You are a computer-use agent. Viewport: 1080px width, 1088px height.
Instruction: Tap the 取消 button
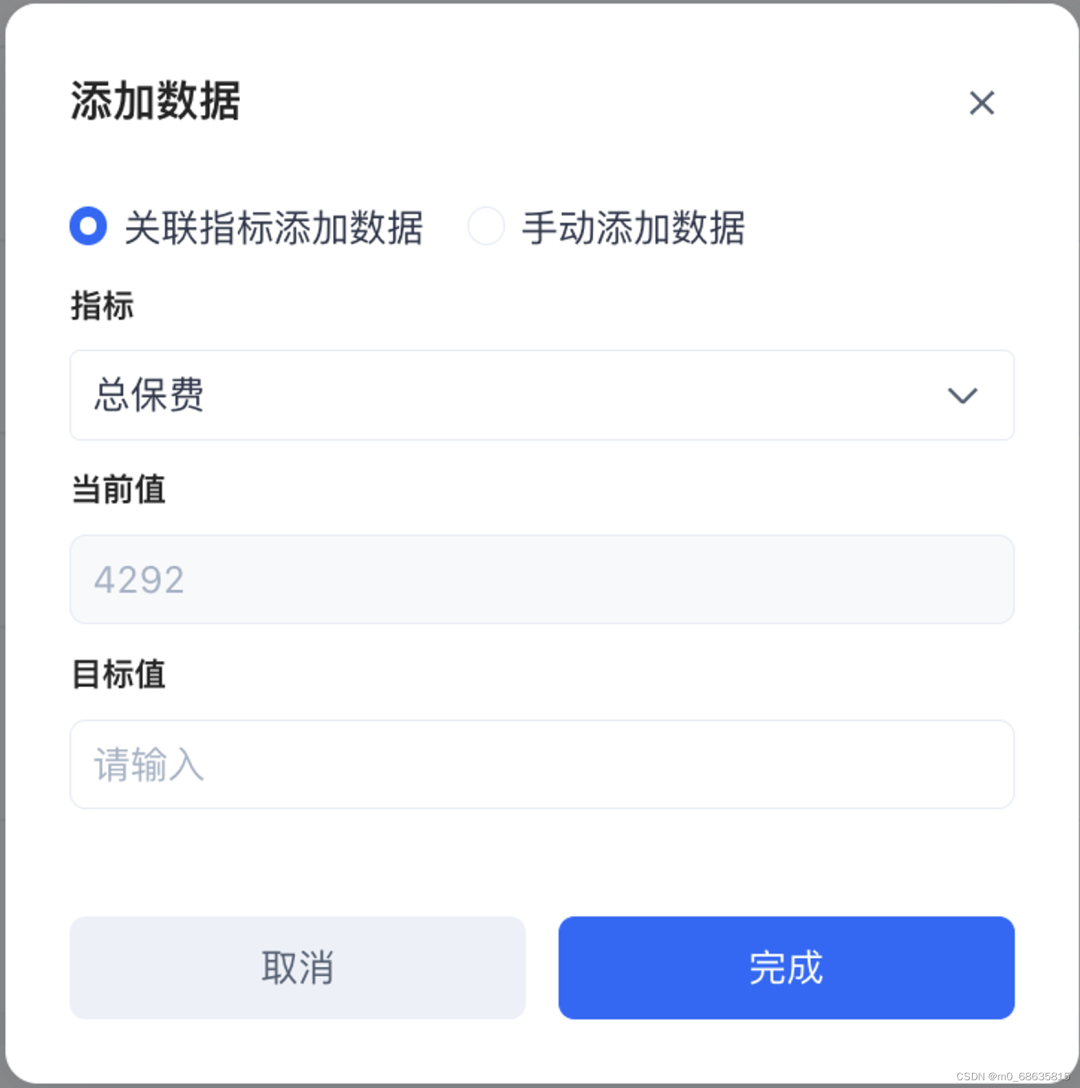(x=297, y=968)
